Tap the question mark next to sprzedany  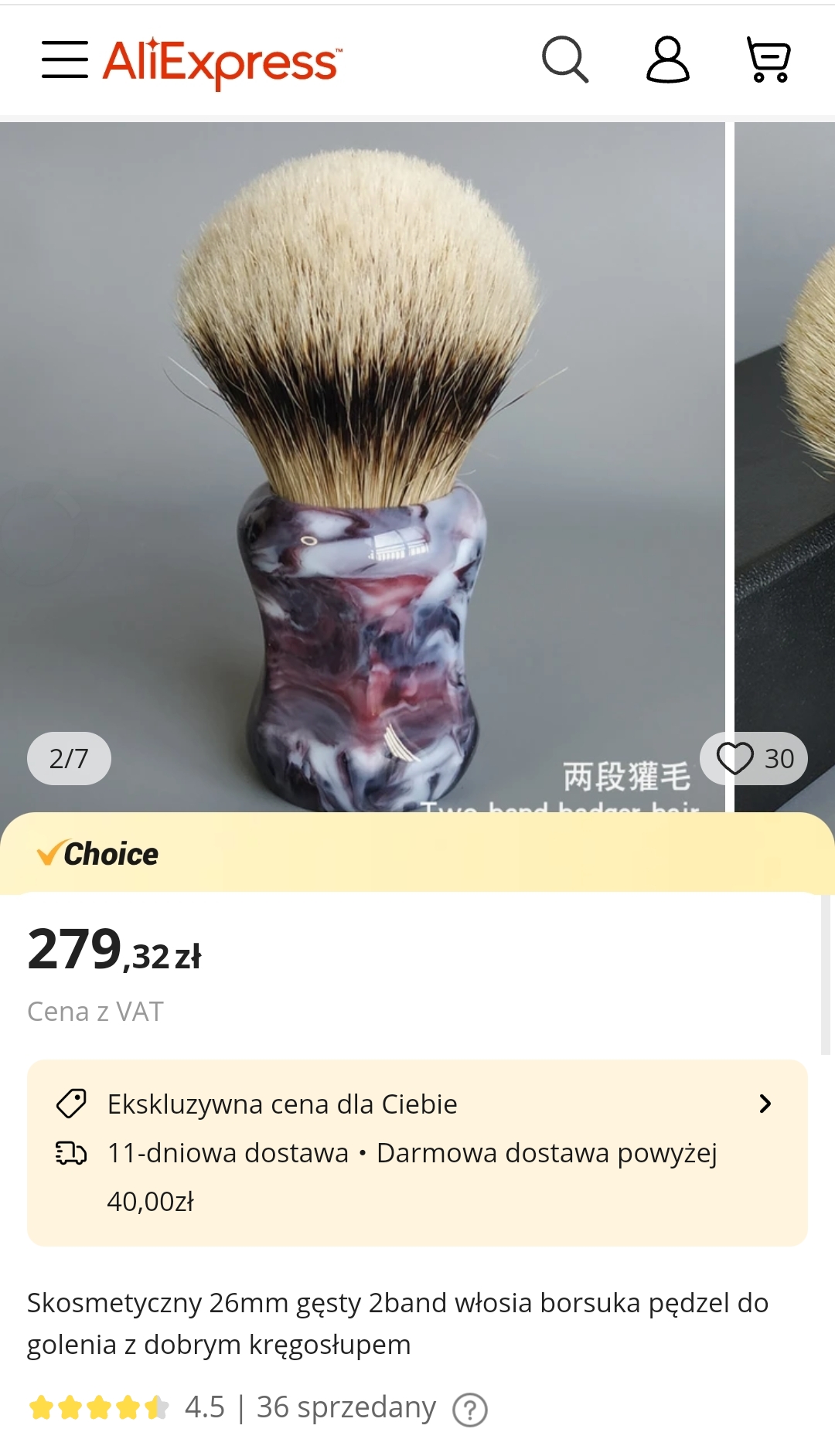(470, 1410)
